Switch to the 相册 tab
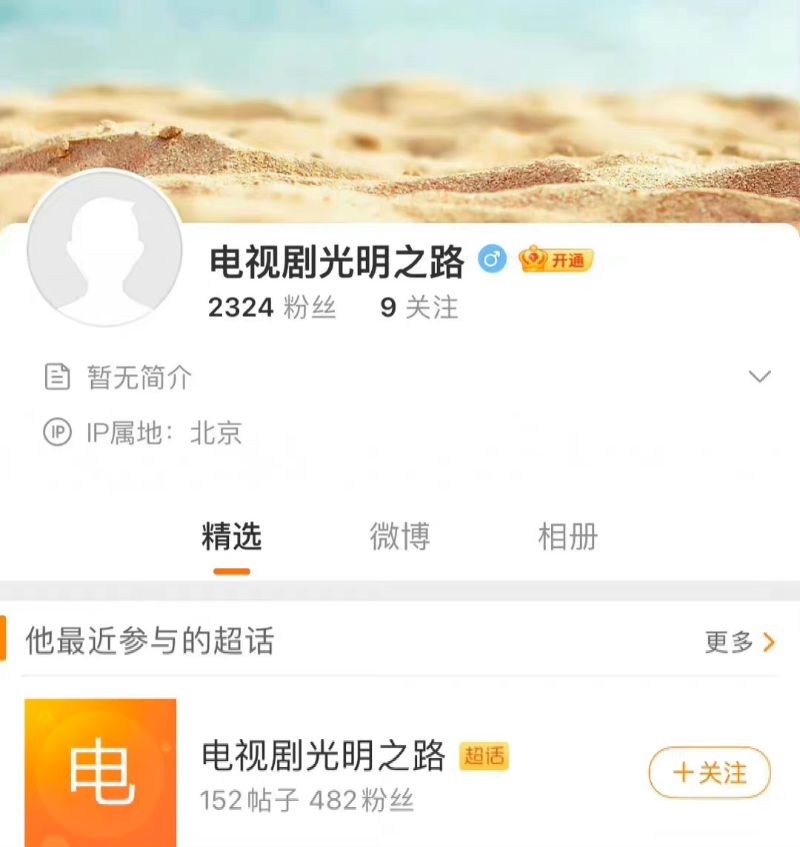The image size is (800, 847). [x=567, y=537]
